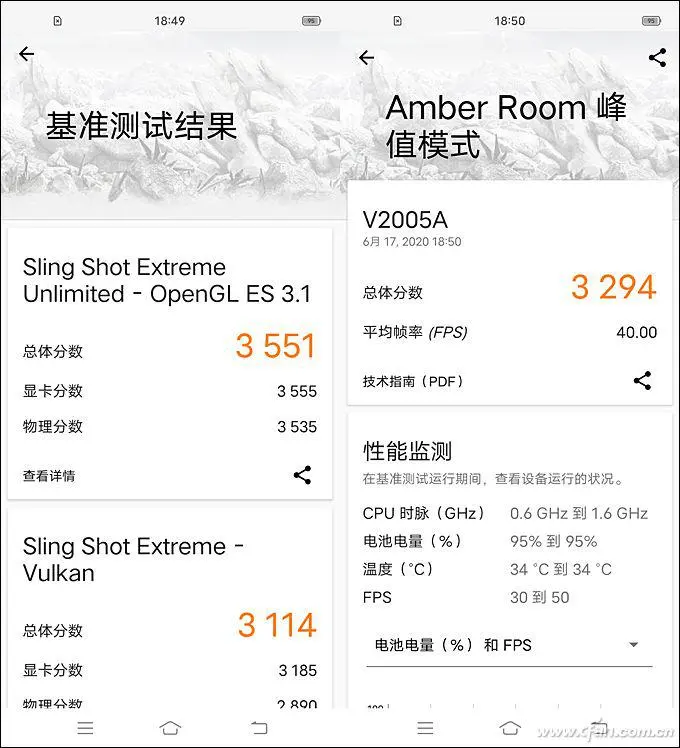
Task: Open 查看详情 for Sling Shot Extreme Unlimited
Action: click(x=49, y=476)
